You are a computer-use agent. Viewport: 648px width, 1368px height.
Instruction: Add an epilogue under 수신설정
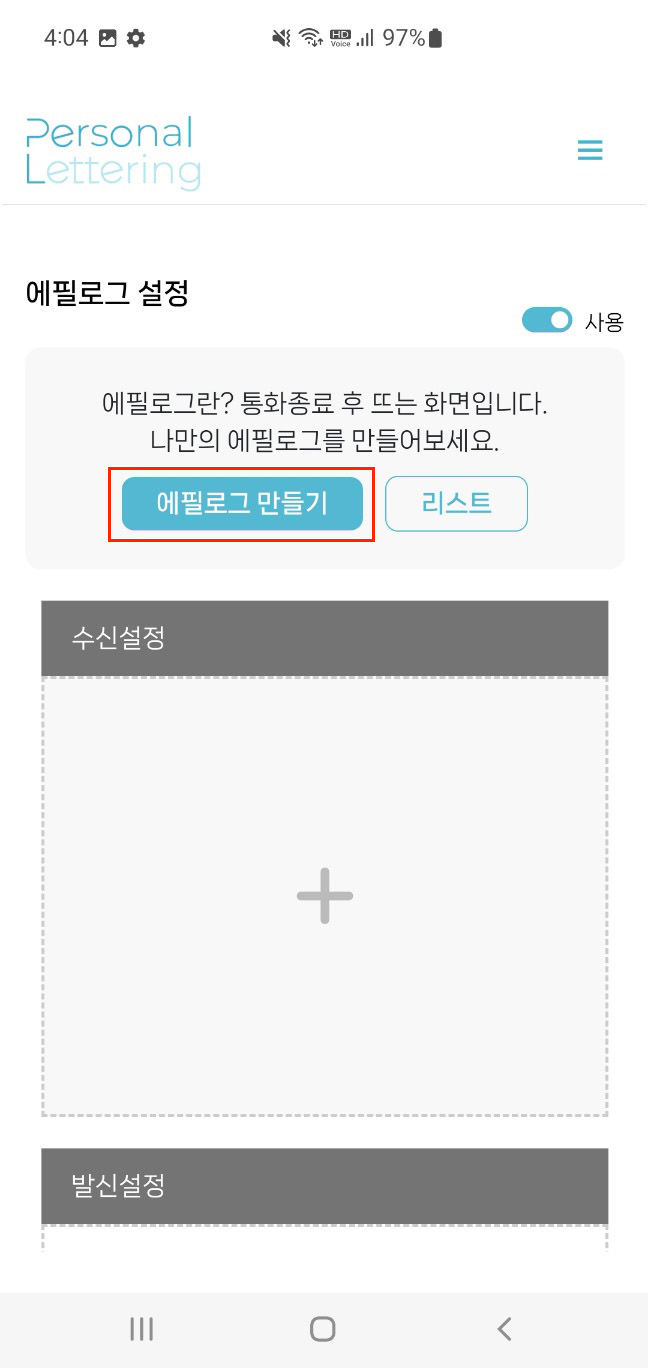325,896
